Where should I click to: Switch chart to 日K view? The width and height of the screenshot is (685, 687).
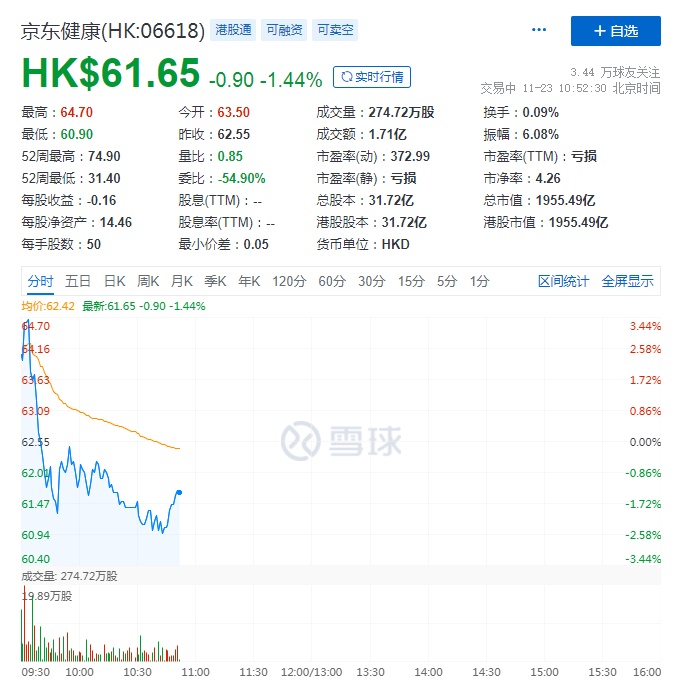114,282
